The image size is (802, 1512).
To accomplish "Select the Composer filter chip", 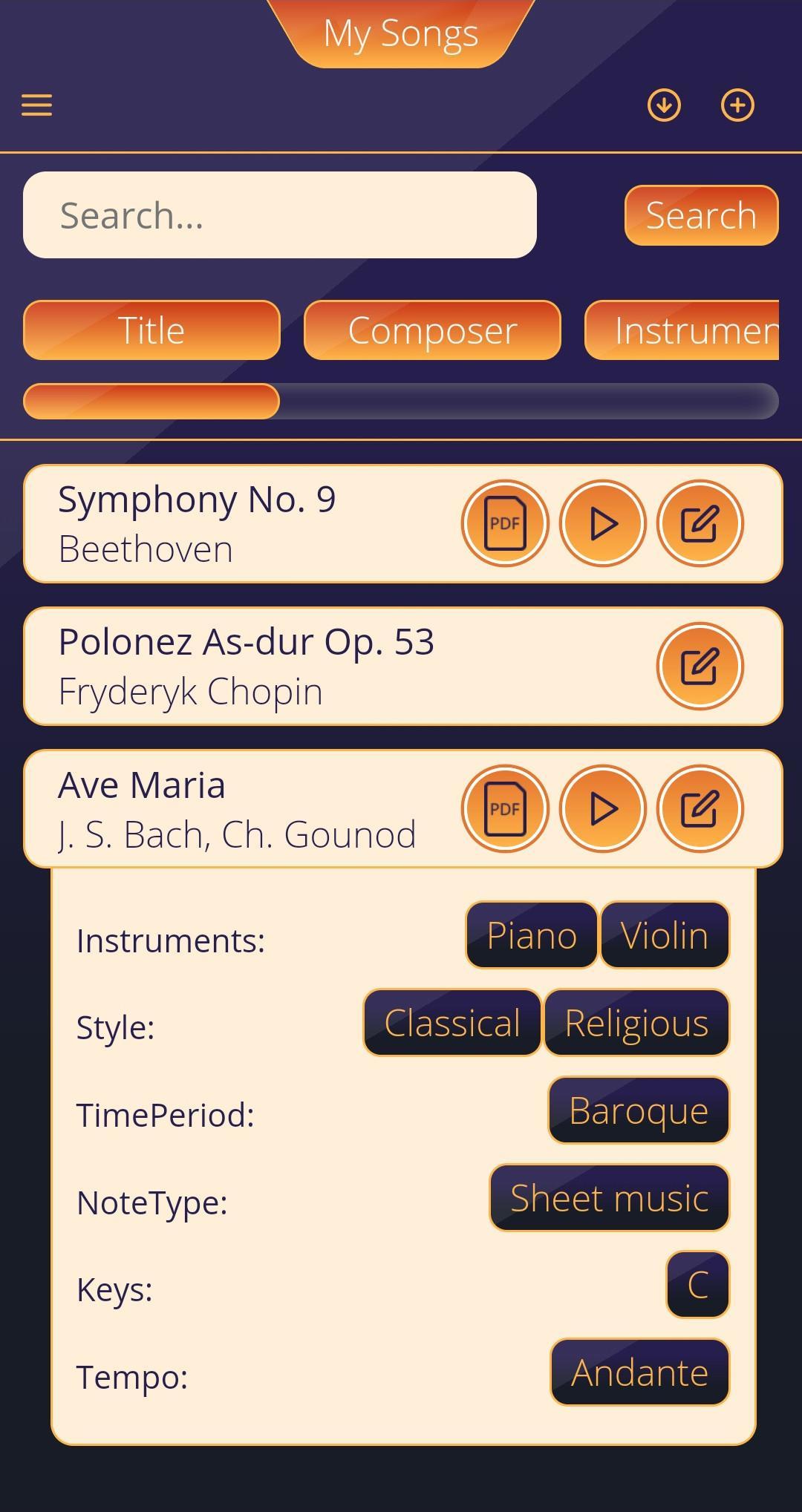I will [432, 330].
